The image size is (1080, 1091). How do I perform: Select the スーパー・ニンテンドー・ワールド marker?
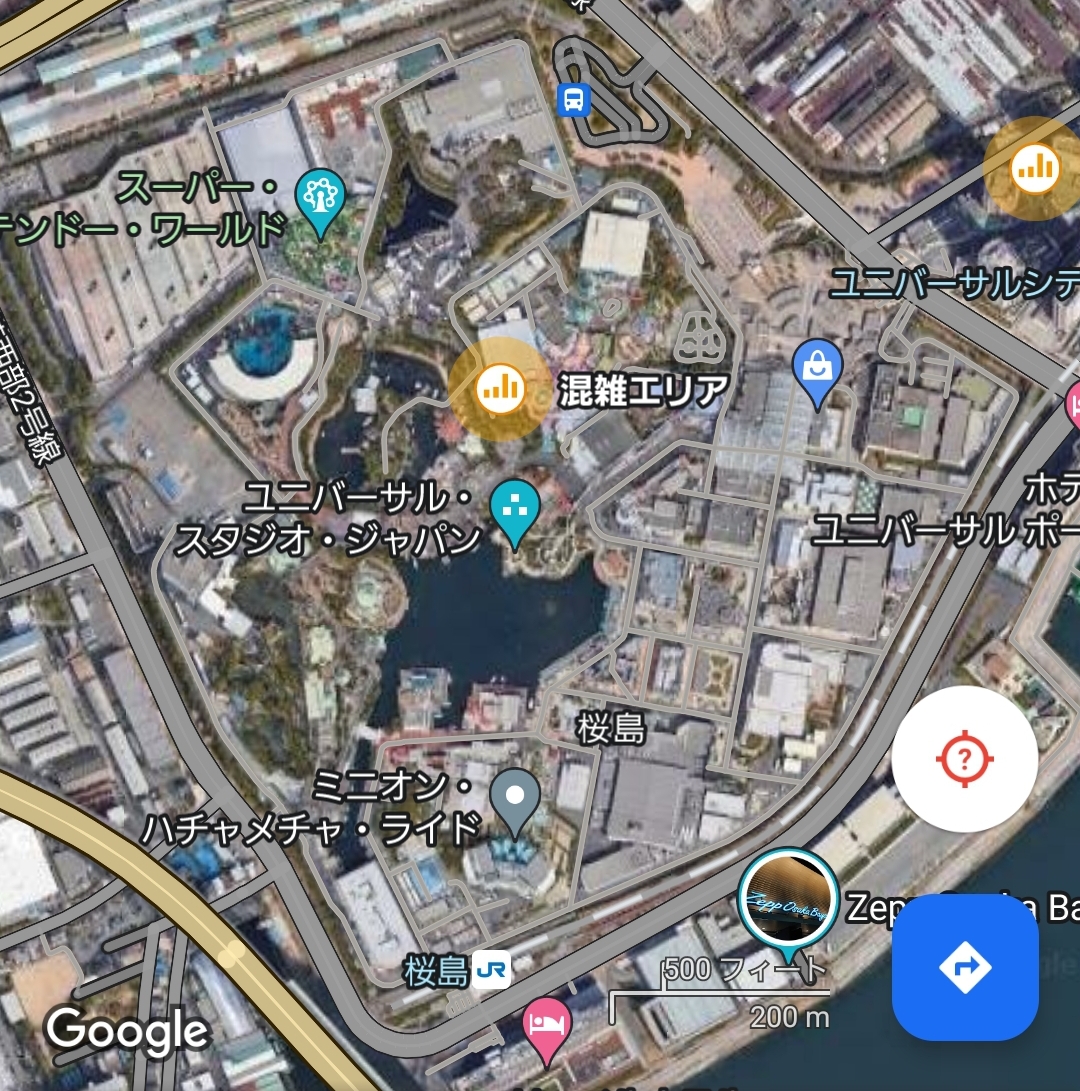coord(321,198)
